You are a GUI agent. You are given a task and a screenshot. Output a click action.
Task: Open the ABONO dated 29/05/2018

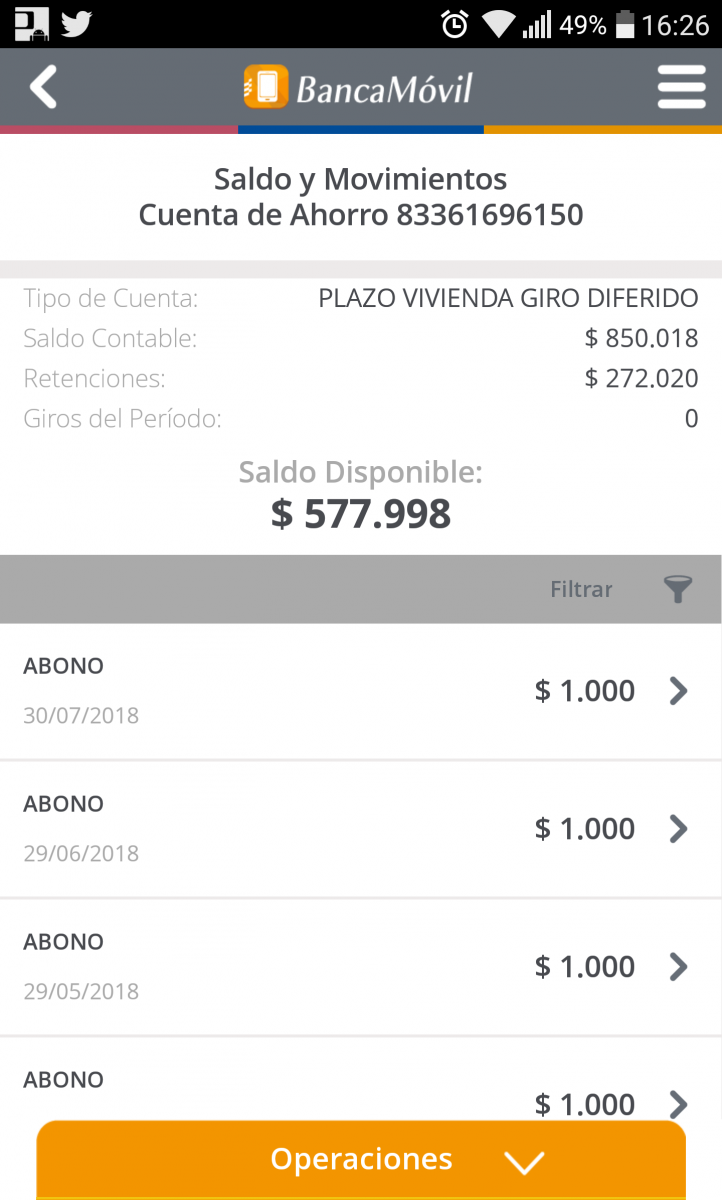pos(361,967)
